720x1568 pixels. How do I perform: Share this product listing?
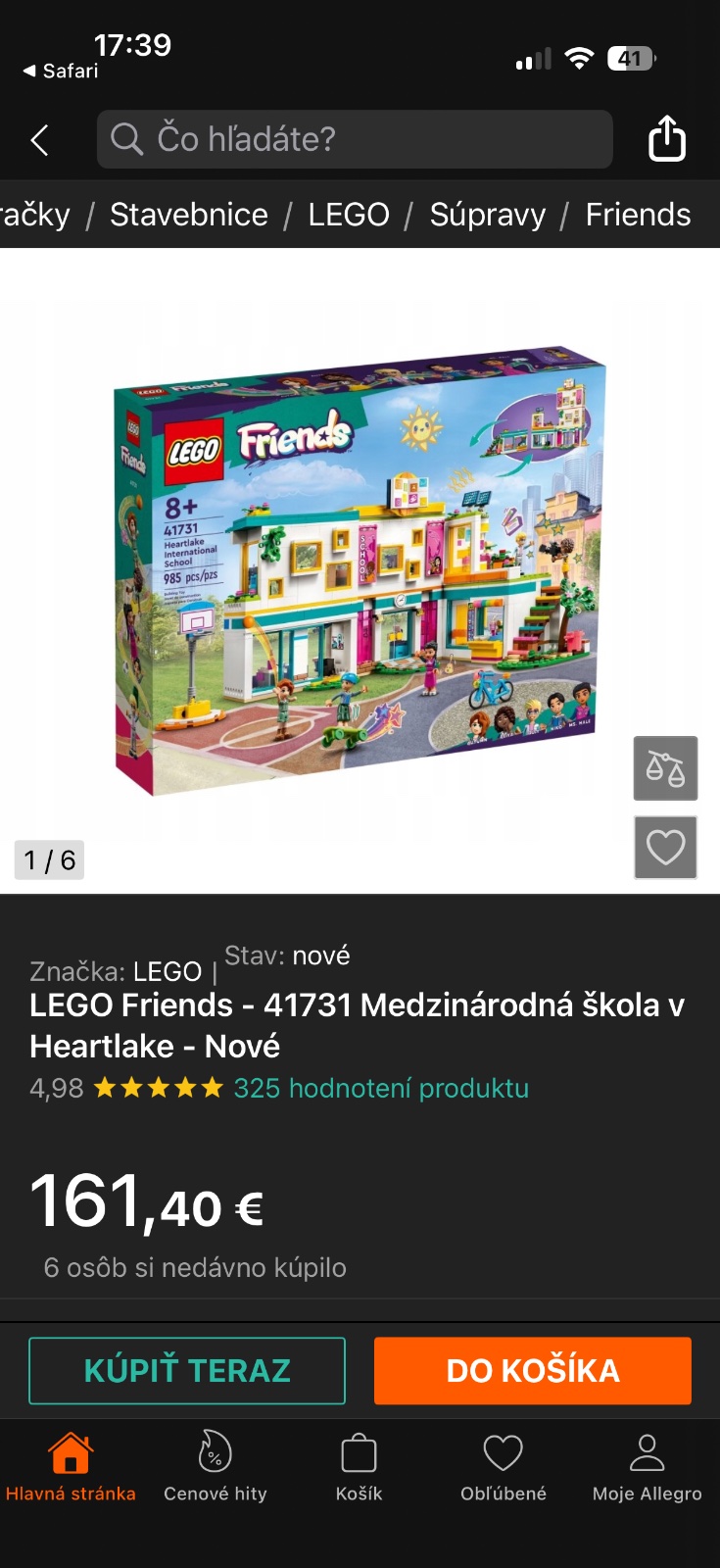pos(666,139)
